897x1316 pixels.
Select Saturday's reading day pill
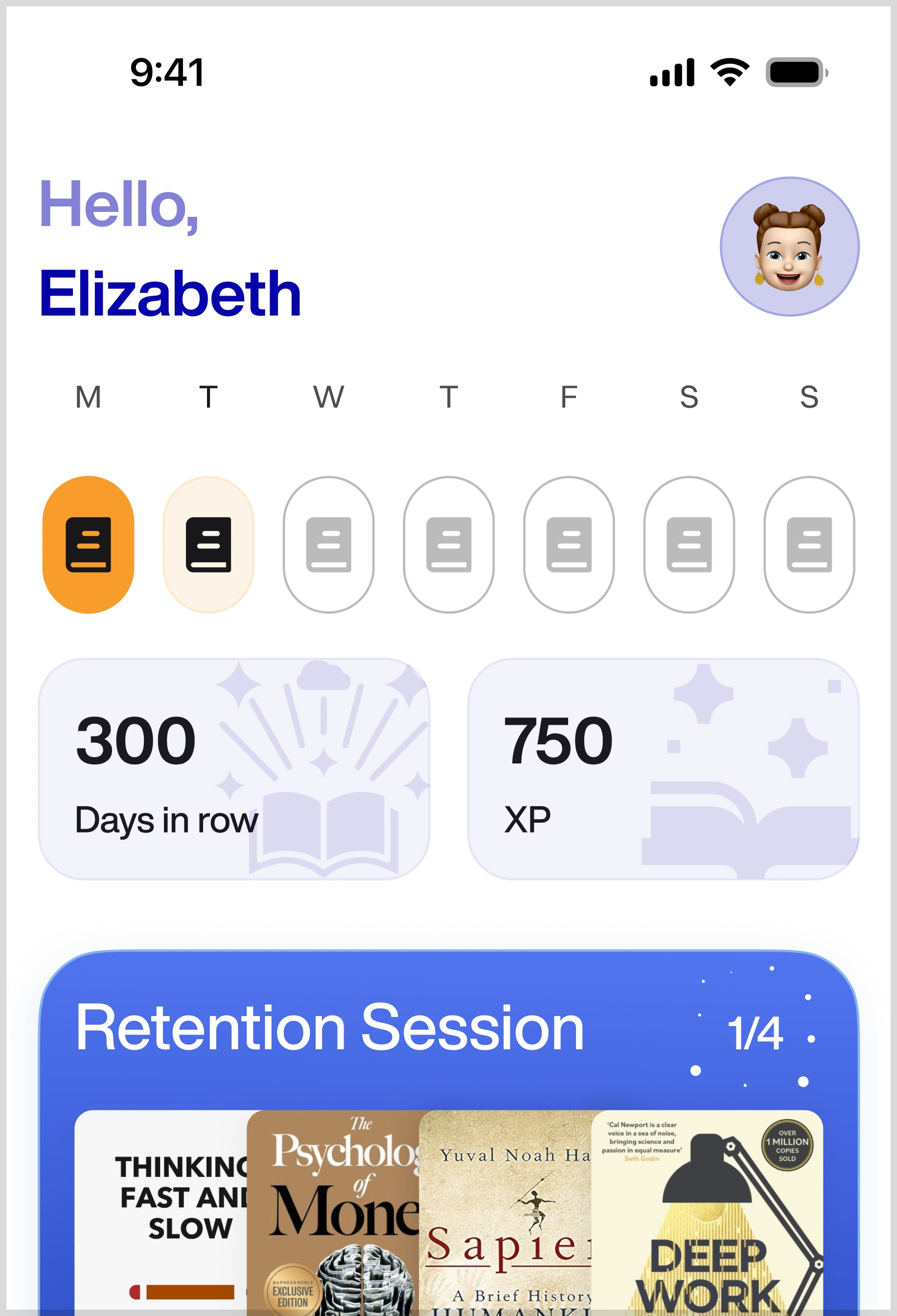coord(689,544)
